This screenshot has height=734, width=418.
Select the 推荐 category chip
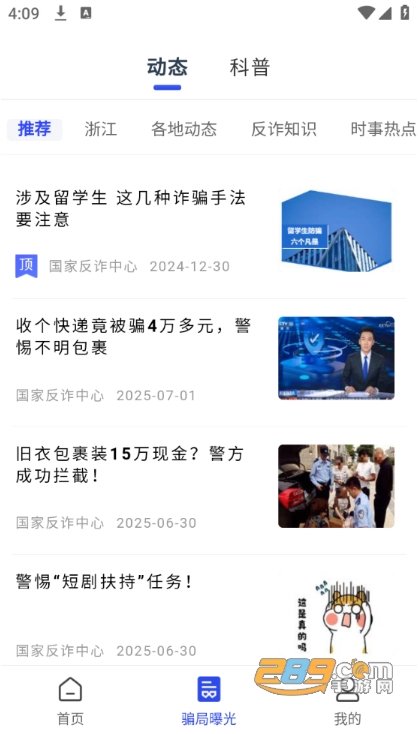point(34,129)
